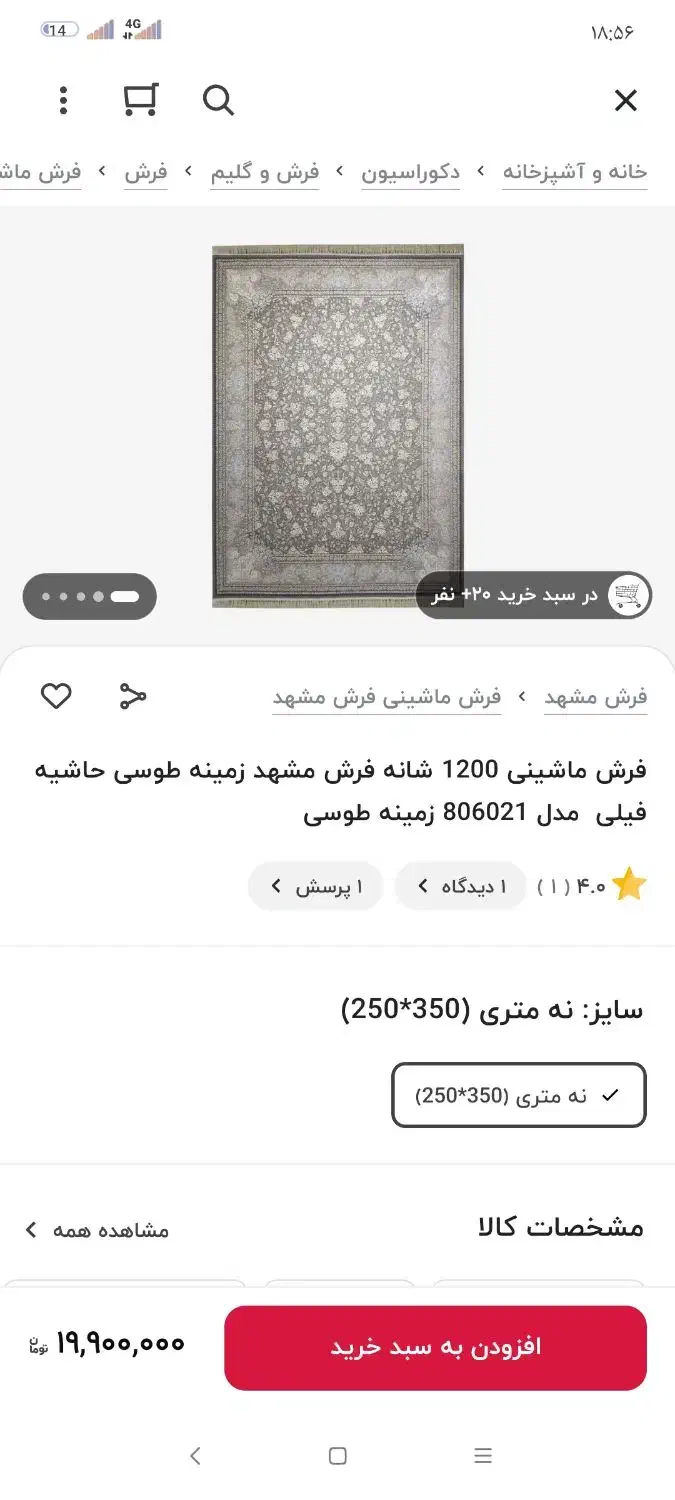Open the ۱ پرسش questions chip

click(316, 886)
